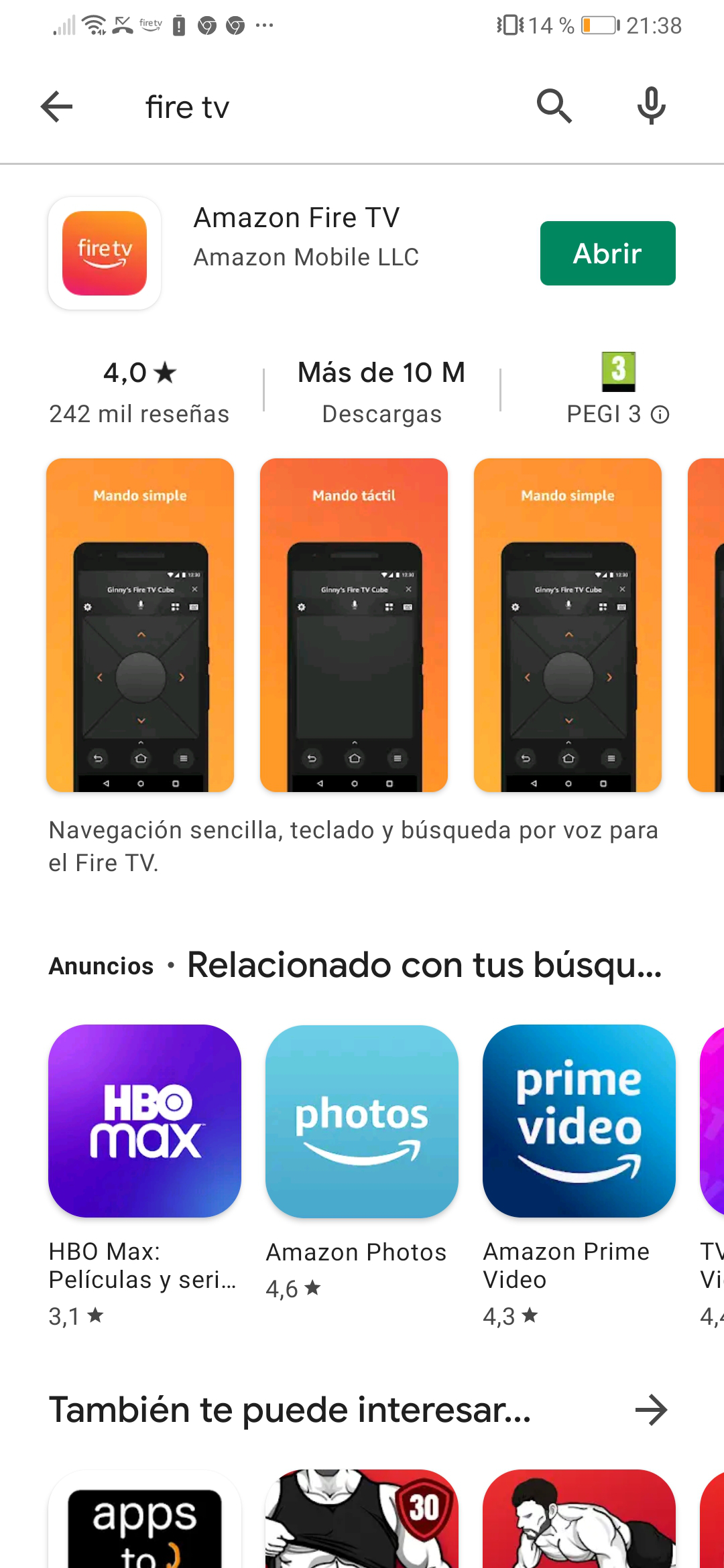Open the 30-day workout app card
The height and width of the screenshot is (1568, 724).
362,1521
